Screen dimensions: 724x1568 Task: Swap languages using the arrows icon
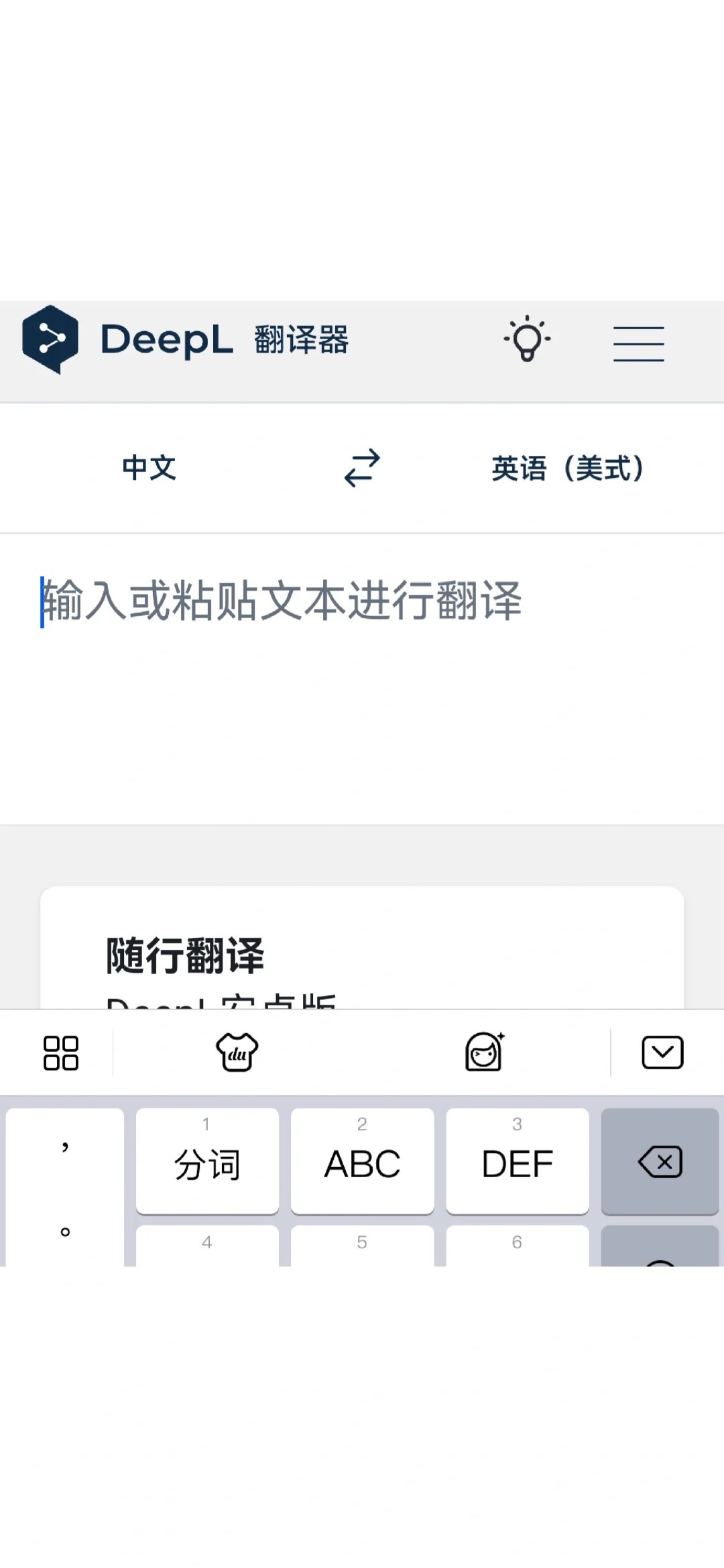361,468
